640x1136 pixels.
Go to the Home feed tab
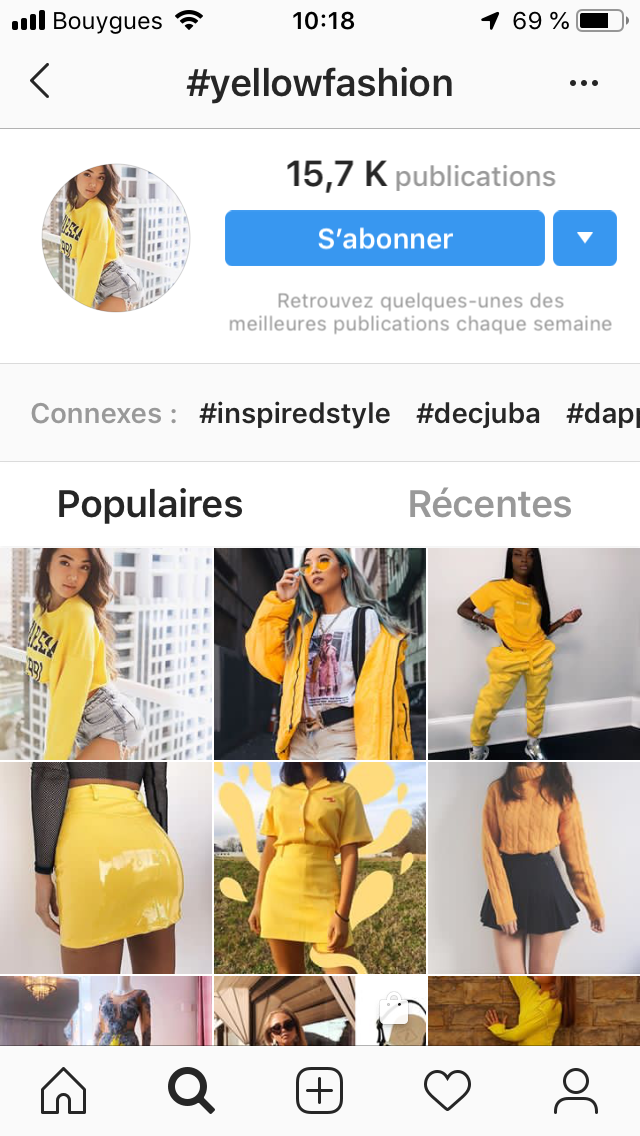pyautogui.click(x=64, y=1090)
